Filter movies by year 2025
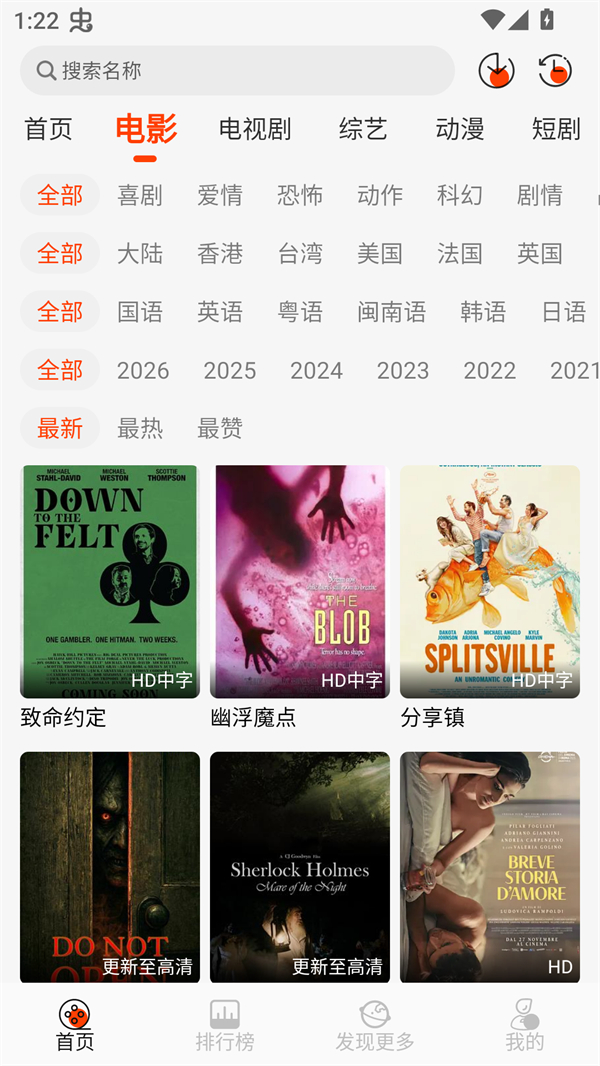Screen dimensions: 600x1066 tap(230, 370)
